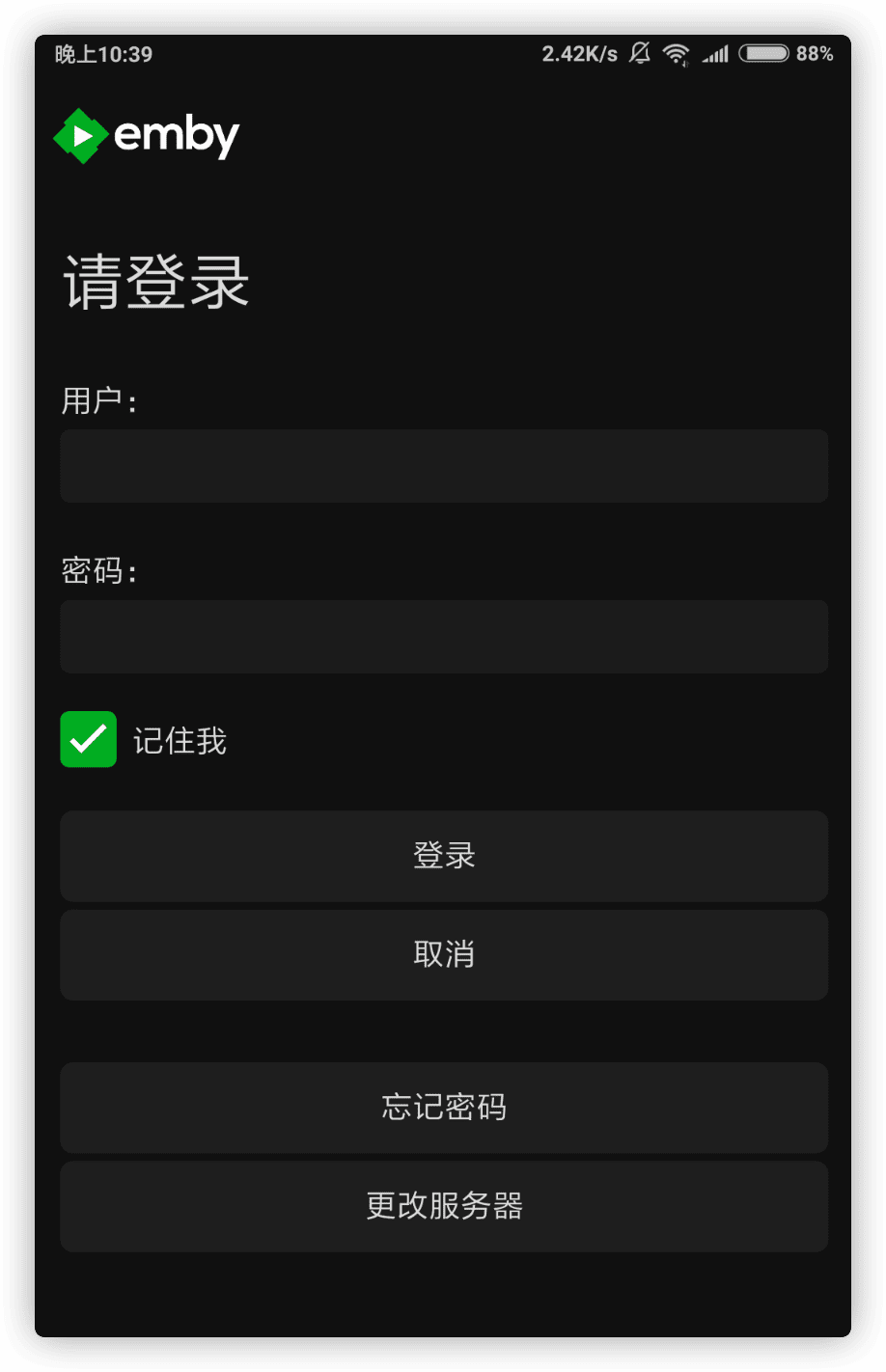The width and height of the screenshot is (886, 1372).
Task: Uncheck the 记住我 remember me checkbox
Action: click(x=88, y=739)
